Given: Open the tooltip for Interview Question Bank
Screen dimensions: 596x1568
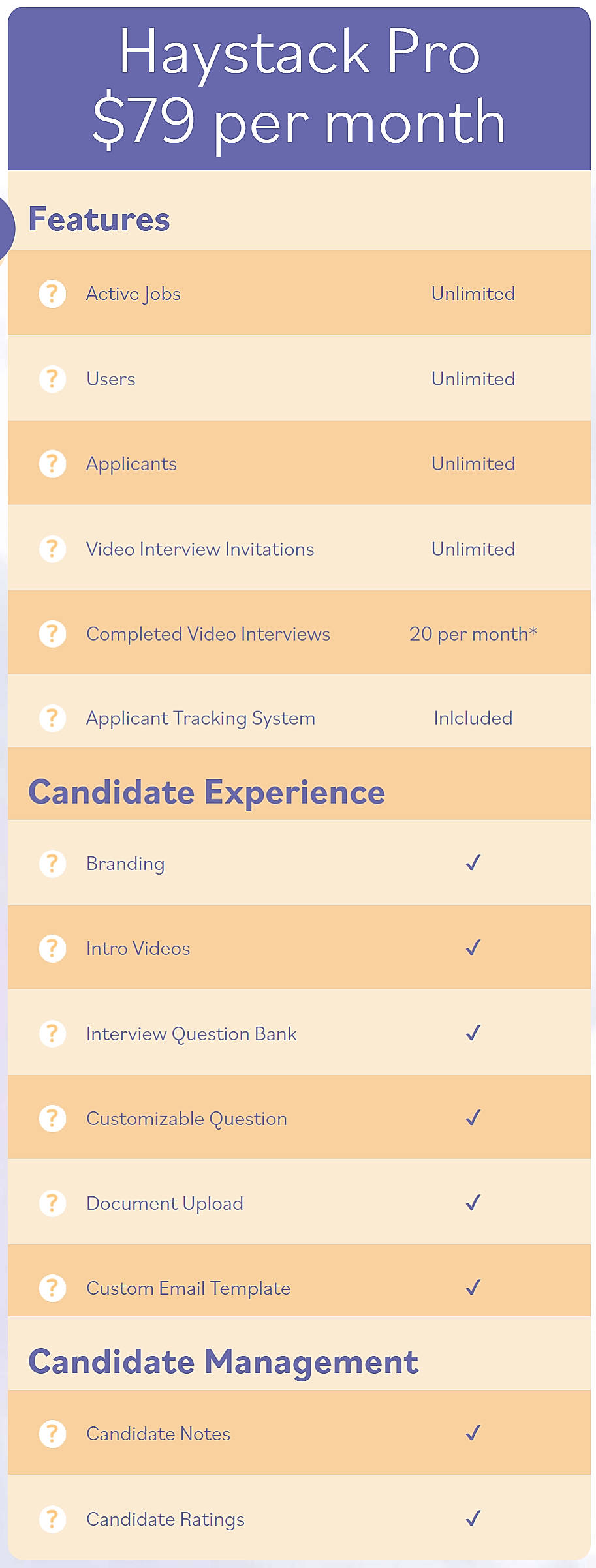Looking at the screenshot, I should (52, 1034).
